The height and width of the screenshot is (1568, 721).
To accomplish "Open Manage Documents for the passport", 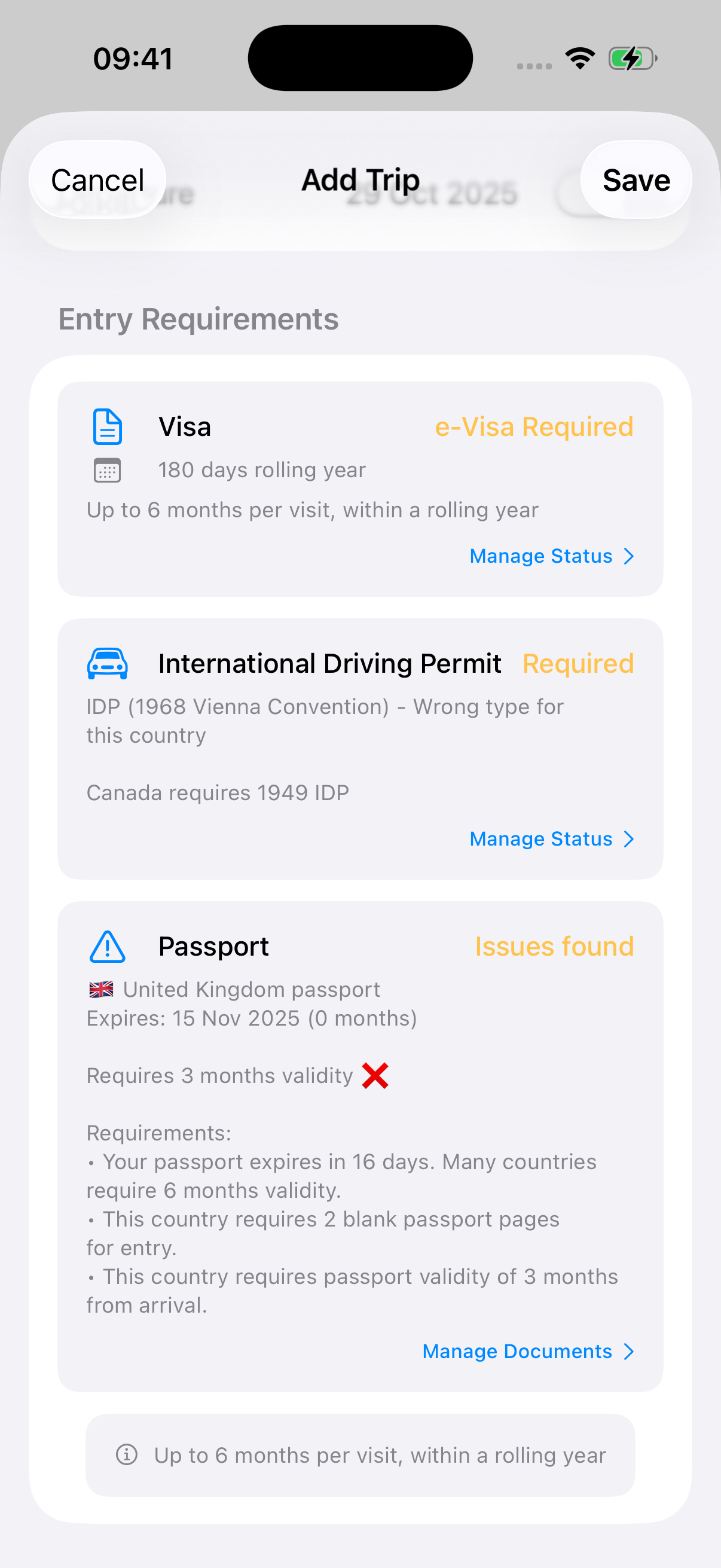I will pos(518,1352).
